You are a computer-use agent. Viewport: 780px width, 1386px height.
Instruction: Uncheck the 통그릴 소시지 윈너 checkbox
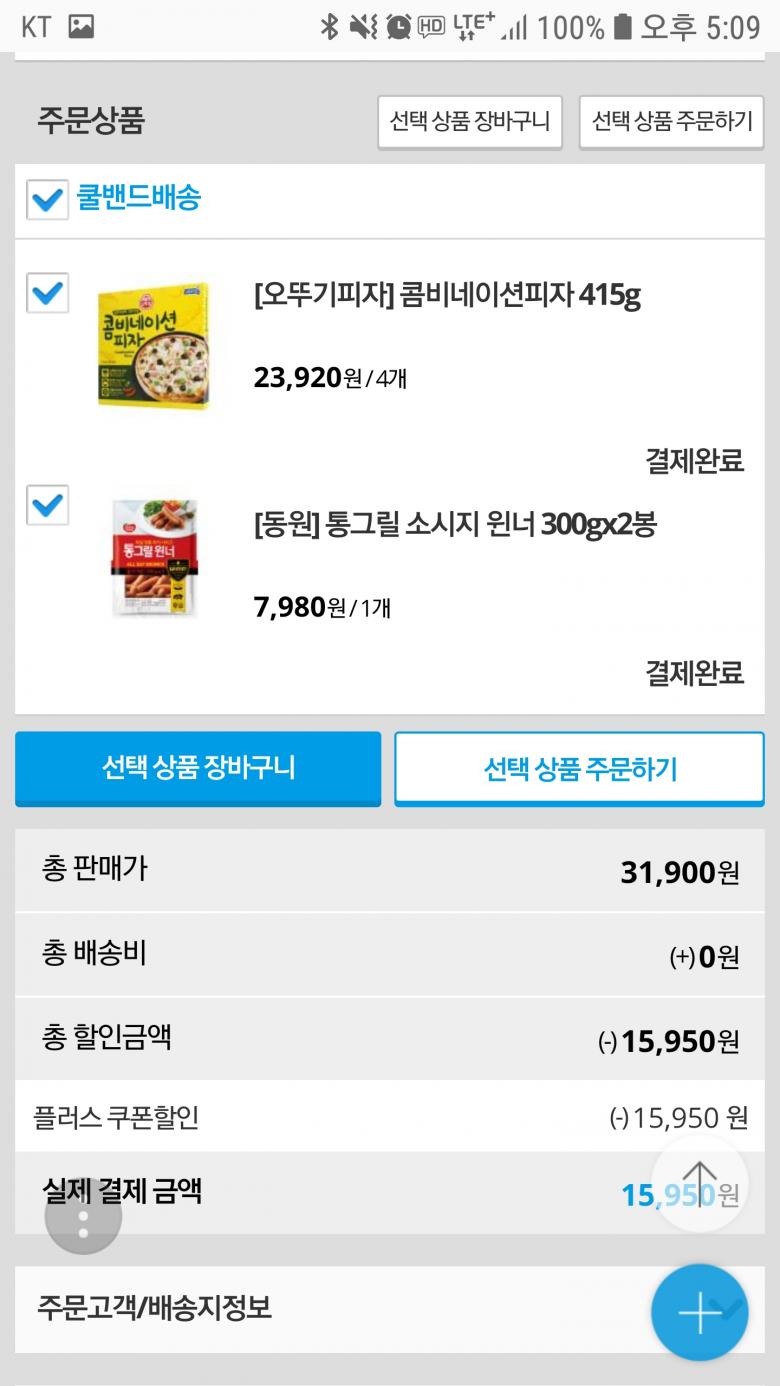pyautogui.click(x=47, y=505)
